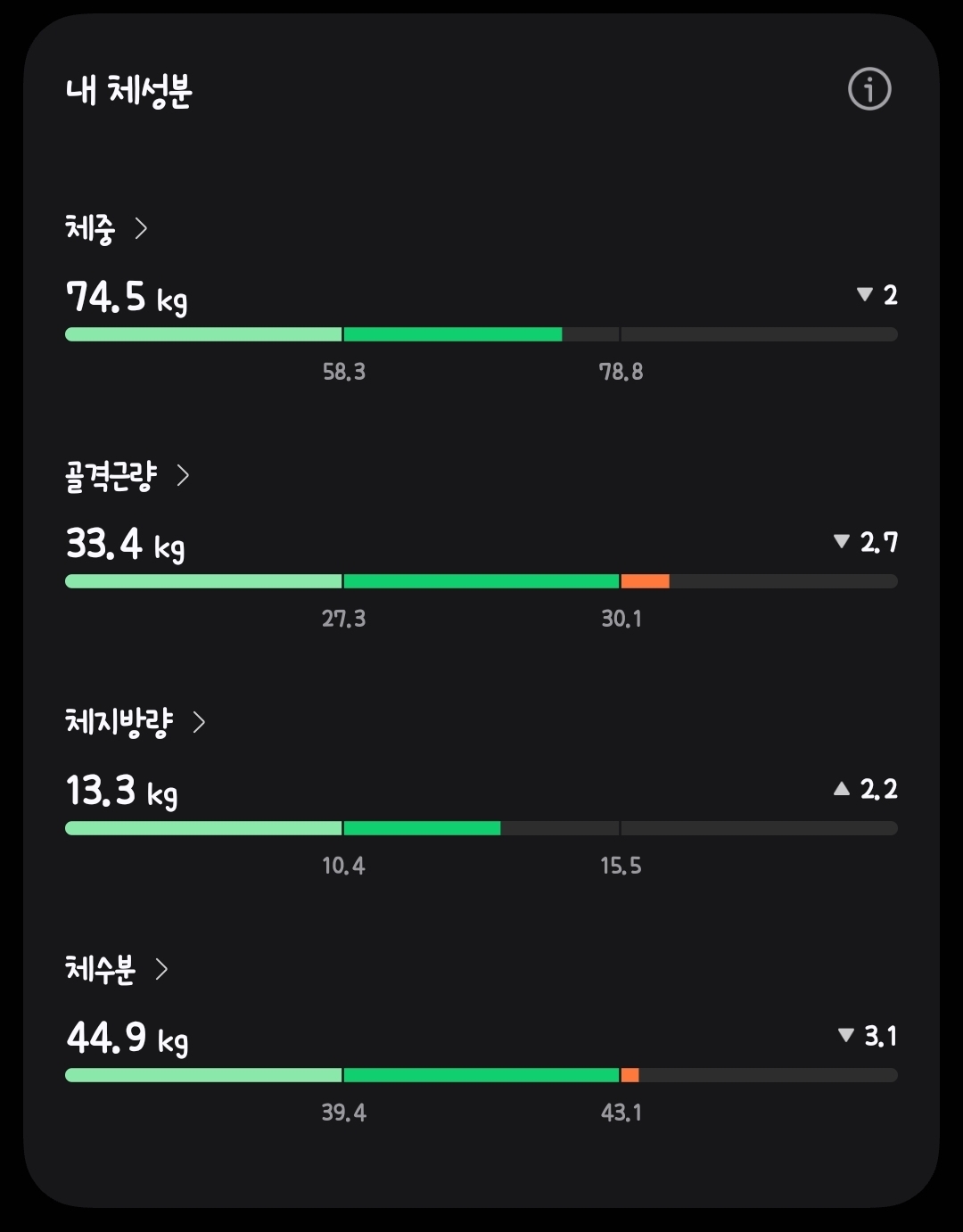Viewport: 963px width, 1232px height.
Task: Open 체수분 body water details
Action: (116, 969)
